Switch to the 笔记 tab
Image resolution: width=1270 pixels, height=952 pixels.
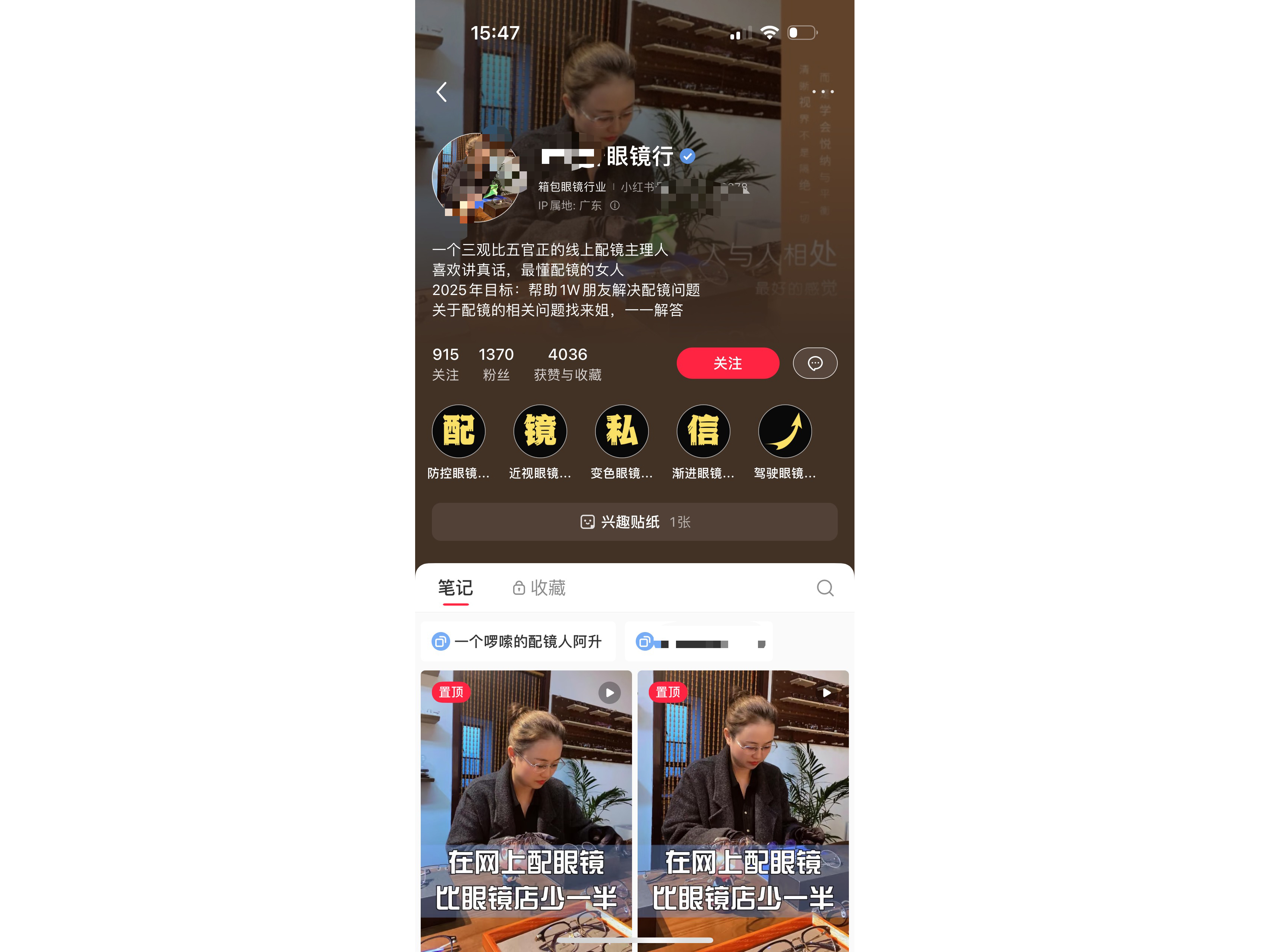pos(455,588)
